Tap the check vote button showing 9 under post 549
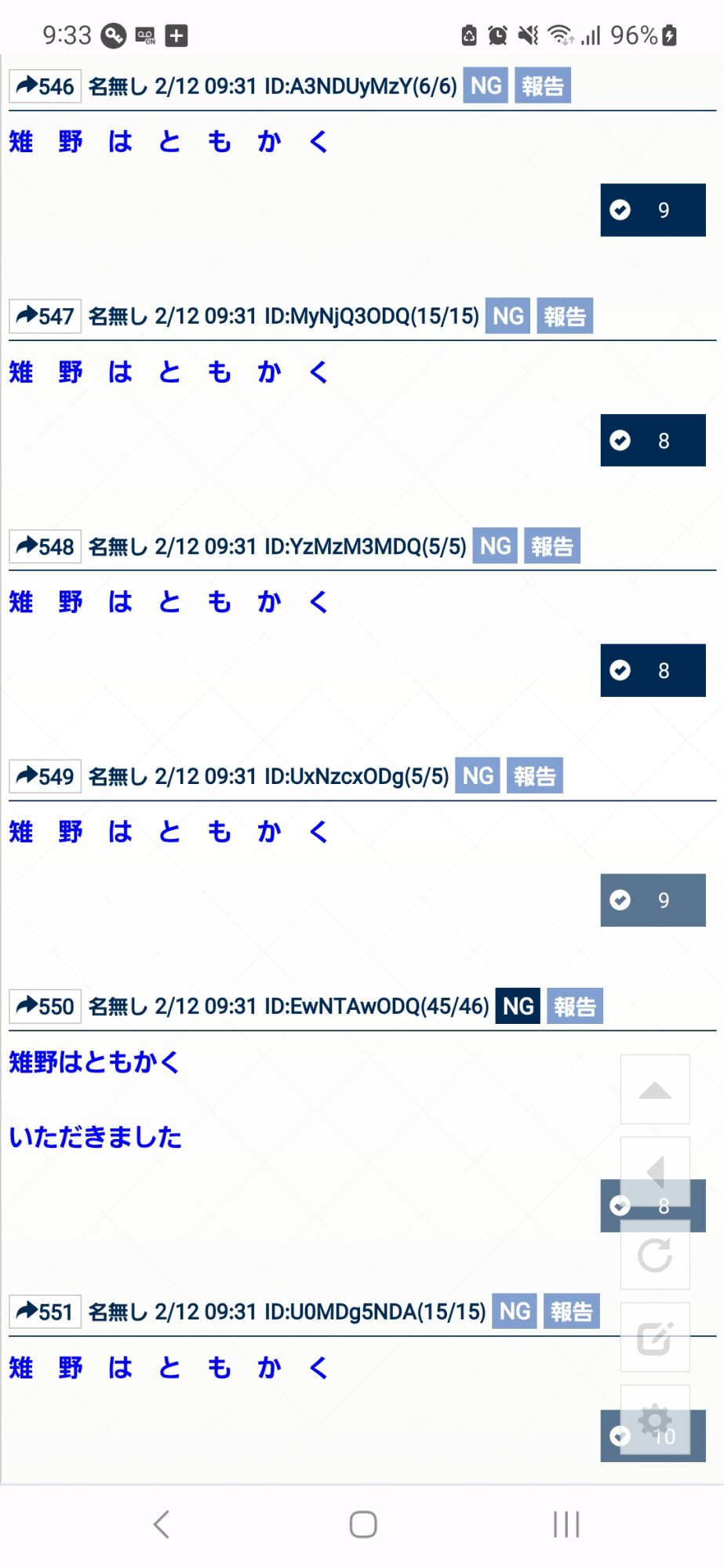 (x=653, y=900)
